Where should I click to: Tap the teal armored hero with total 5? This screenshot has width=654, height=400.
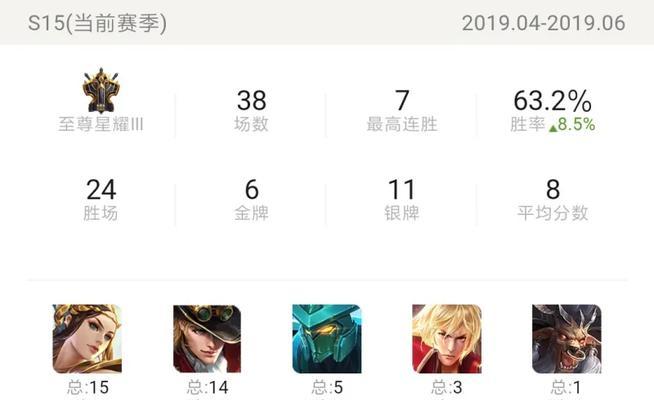tap(327, 339)
